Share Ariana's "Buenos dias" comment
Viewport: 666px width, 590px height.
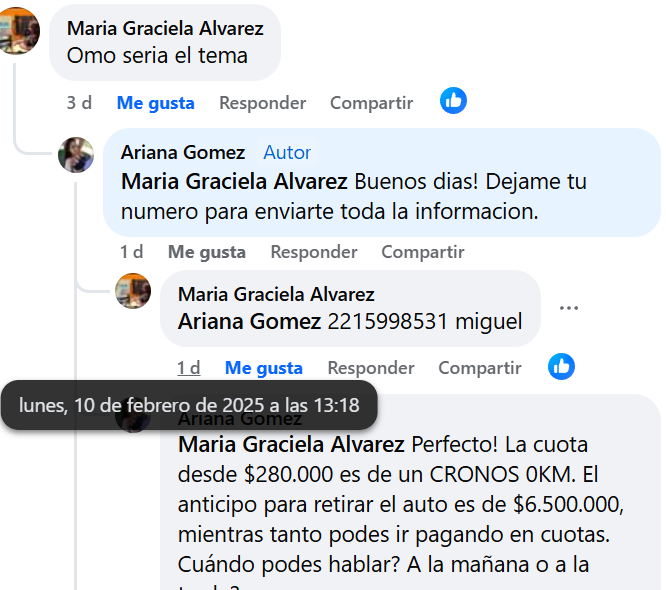point(422,252)
